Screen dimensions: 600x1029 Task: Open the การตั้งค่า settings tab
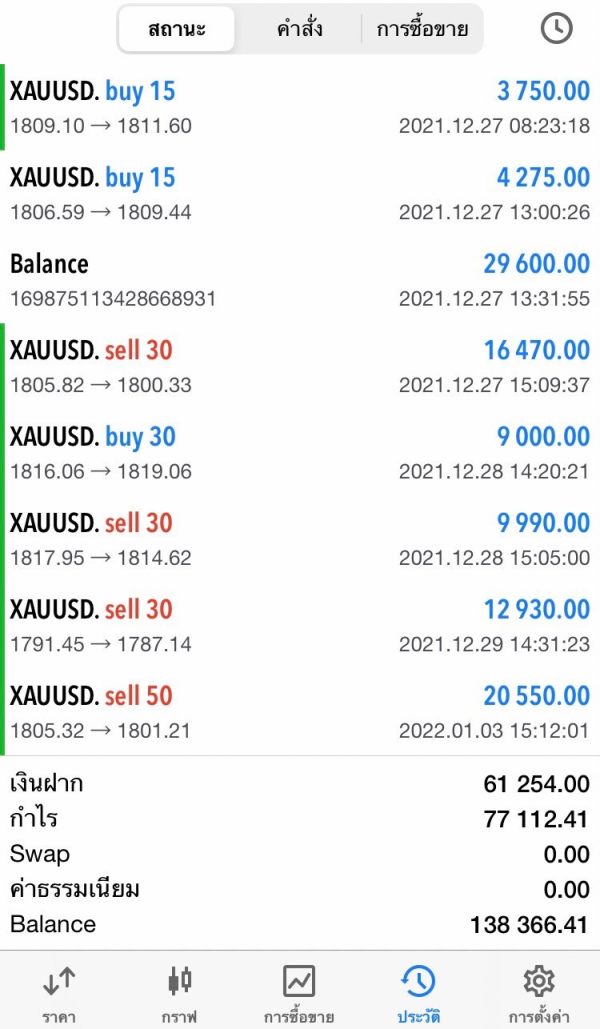[x=539, y=994]
